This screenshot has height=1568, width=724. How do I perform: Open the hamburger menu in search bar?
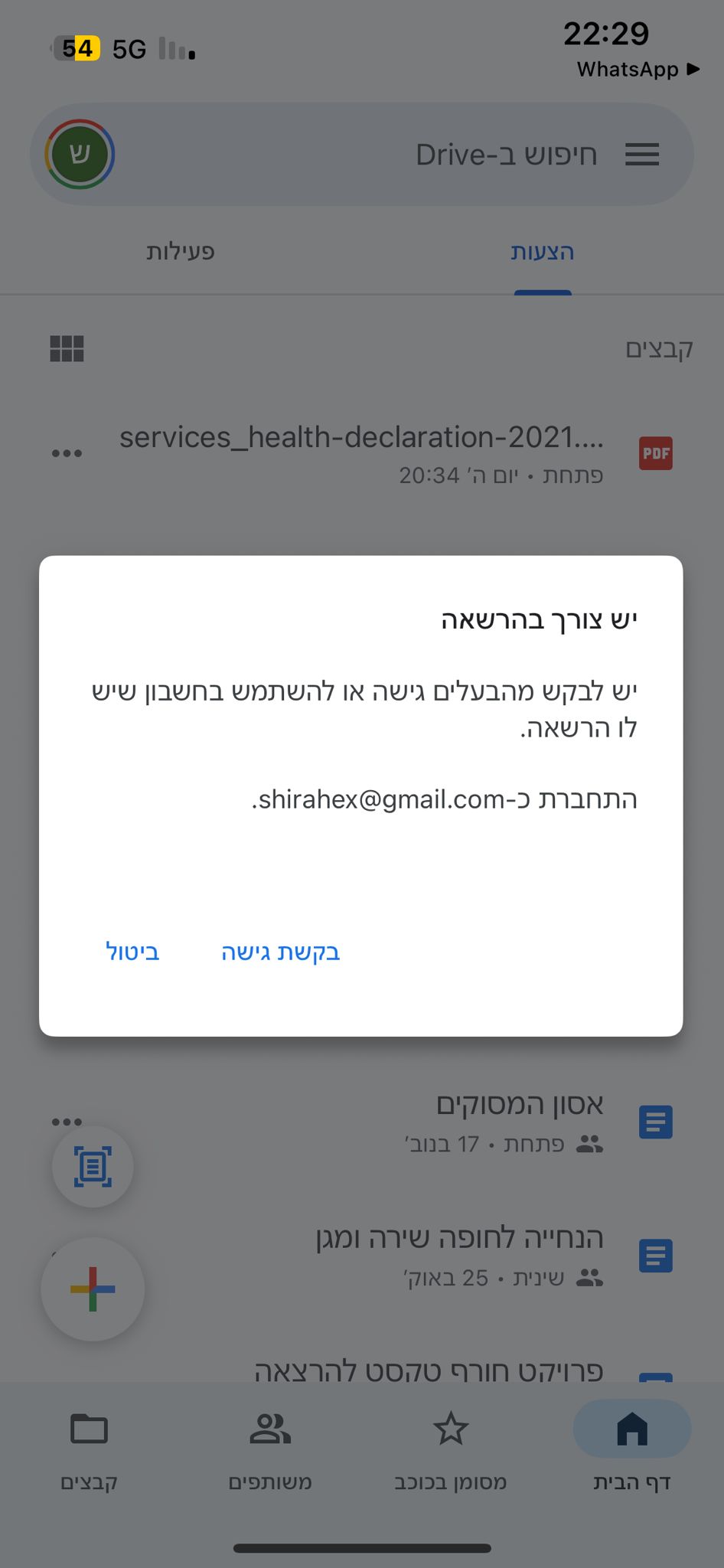point(641,155)
